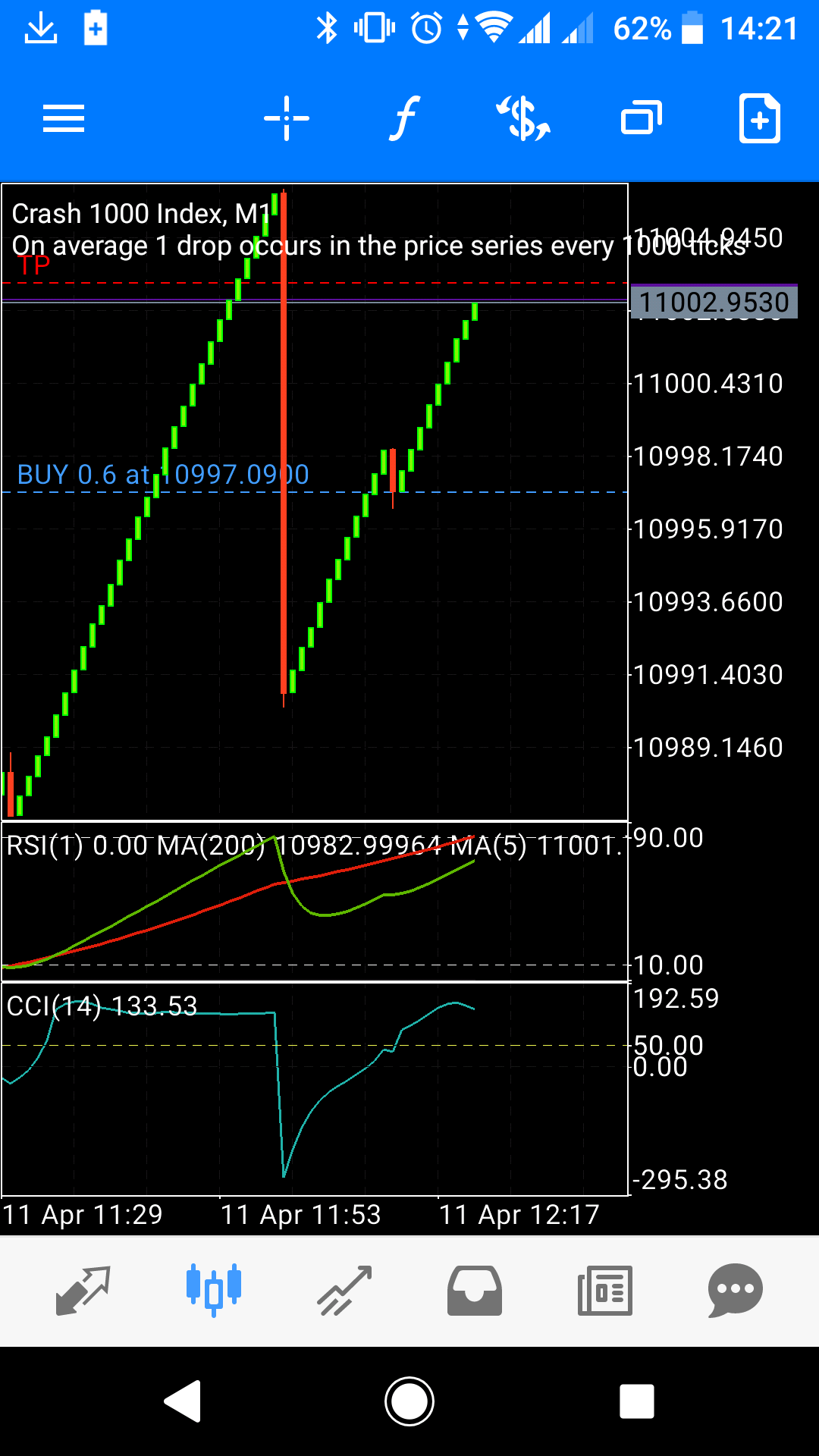
Task: Open the hamburger side menu
Action: tap(64, 118)
